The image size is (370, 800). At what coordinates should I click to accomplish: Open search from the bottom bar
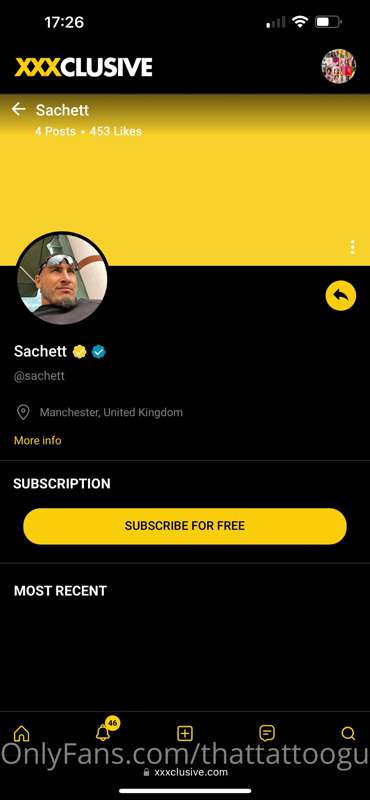[348, 734]
